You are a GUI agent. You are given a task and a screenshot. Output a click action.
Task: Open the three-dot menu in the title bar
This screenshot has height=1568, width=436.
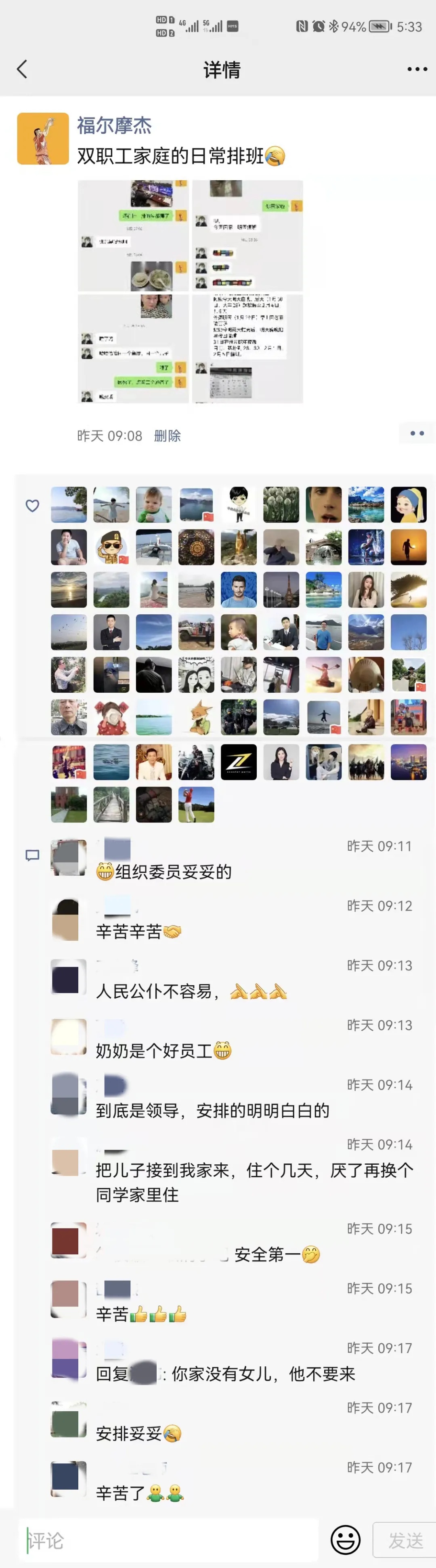pyautogui.click(x=417, y=70)
